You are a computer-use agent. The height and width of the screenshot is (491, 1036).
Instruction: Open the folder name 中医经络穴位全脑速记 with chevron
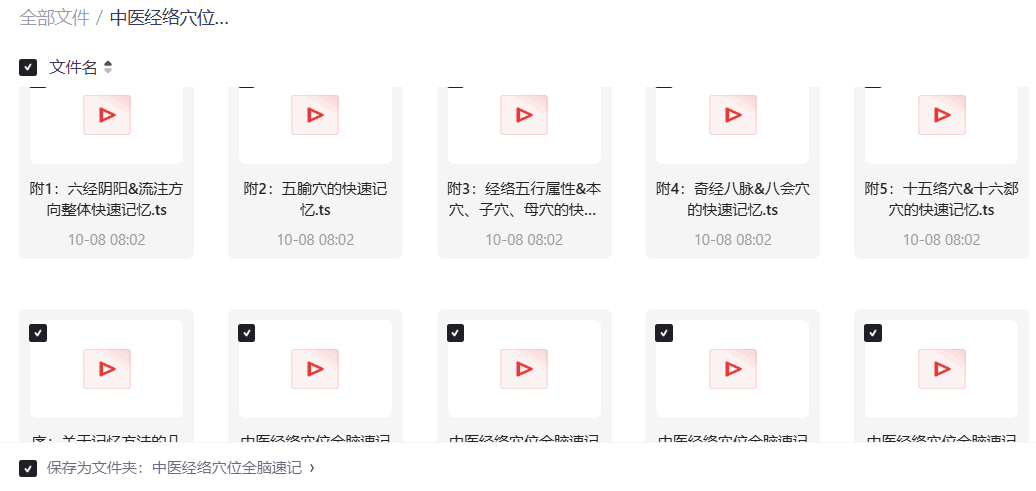(x=233, y=468)
